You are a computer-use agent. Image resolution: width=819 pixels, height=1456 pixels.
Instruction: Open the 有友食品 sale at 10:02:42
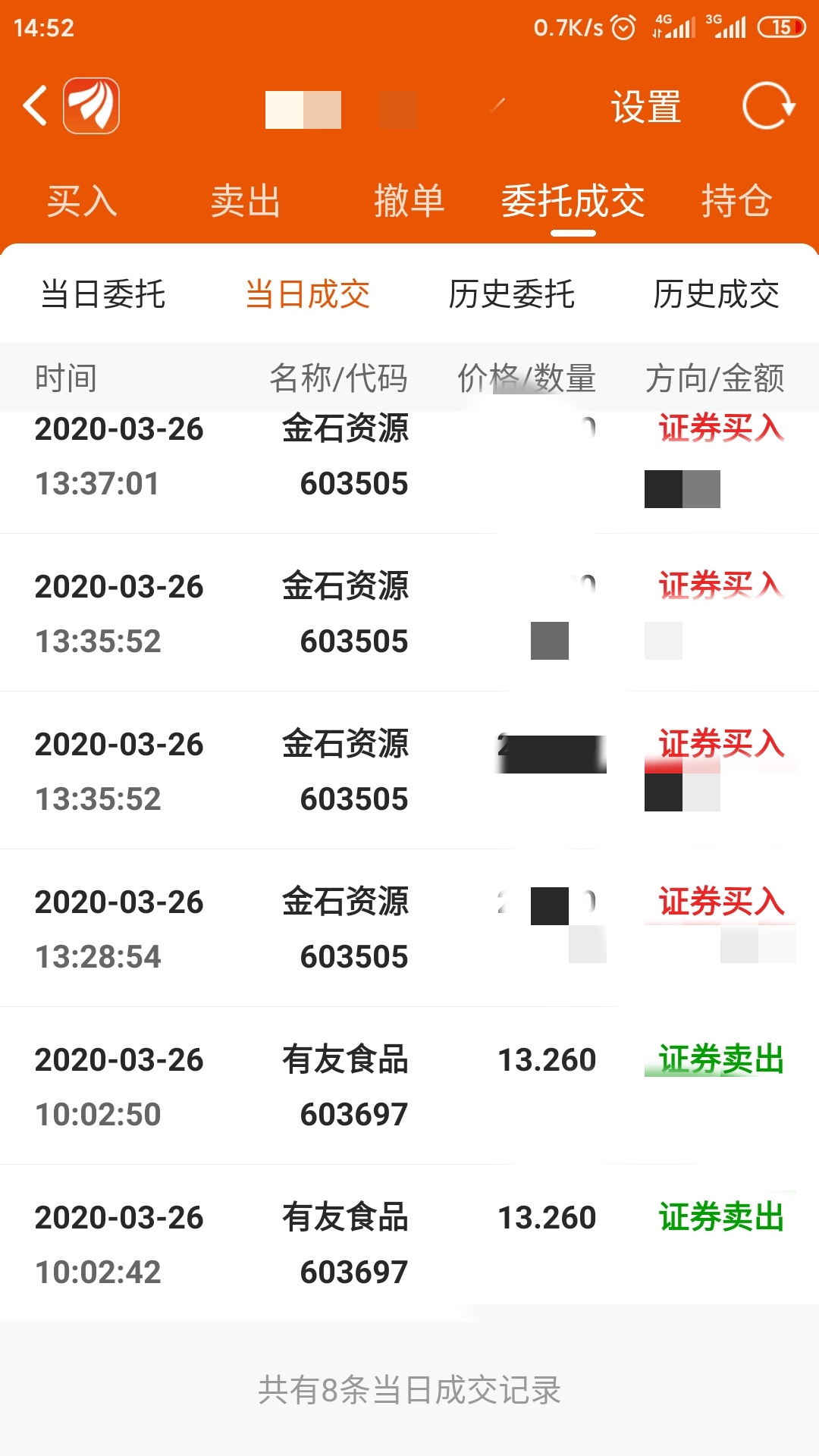[409, 1244]
